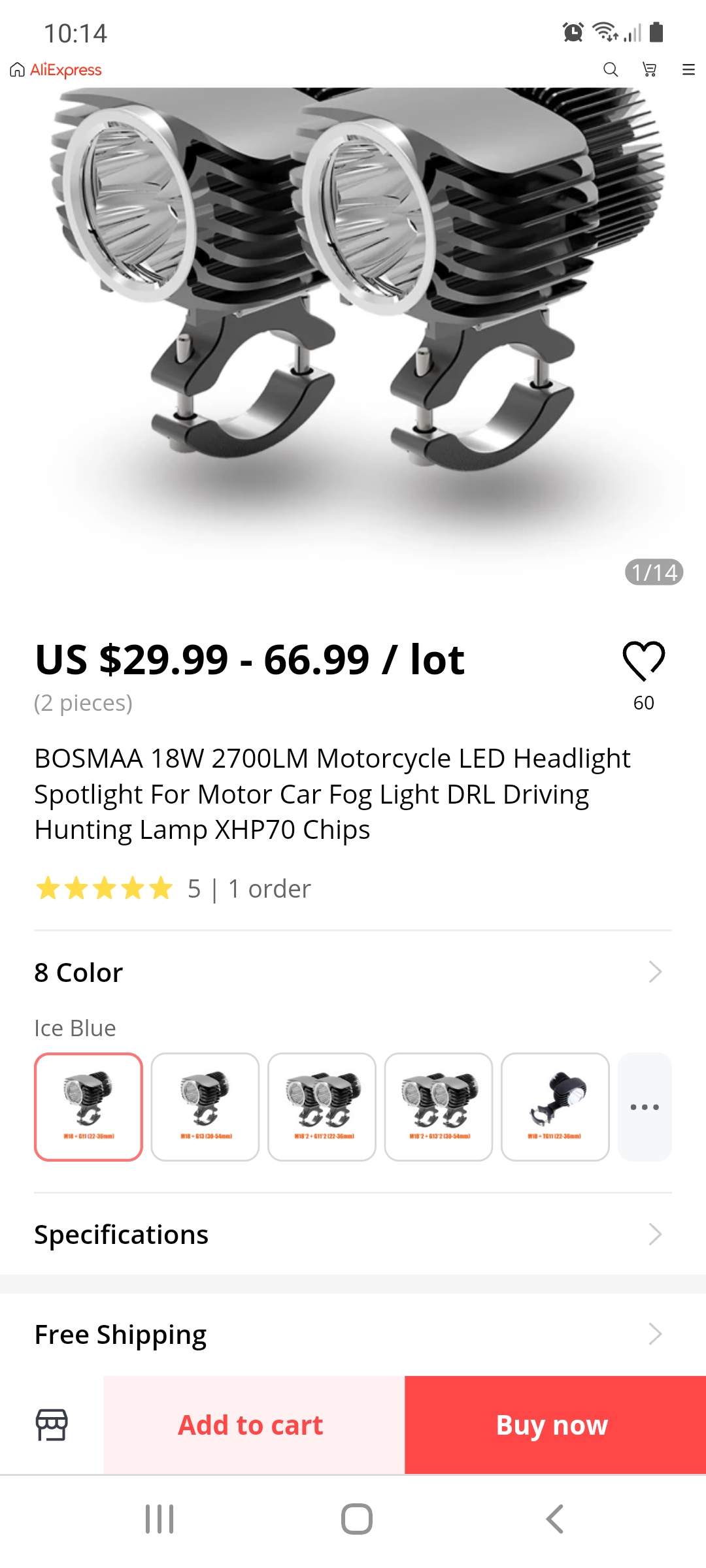Select the M18 + G13 (30-54mm) variant

(x=205, y=1107)
